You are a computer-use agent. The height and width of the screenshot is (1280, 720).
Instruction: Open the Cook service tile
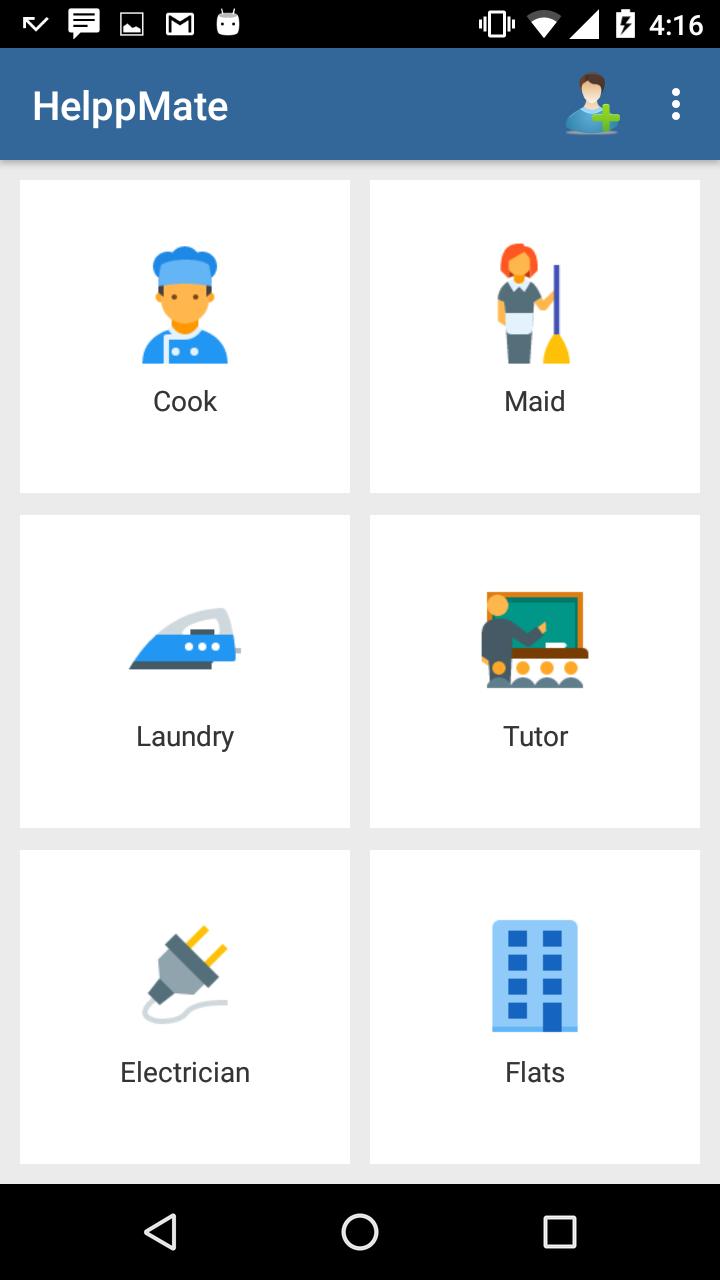(x=185, y=336)
